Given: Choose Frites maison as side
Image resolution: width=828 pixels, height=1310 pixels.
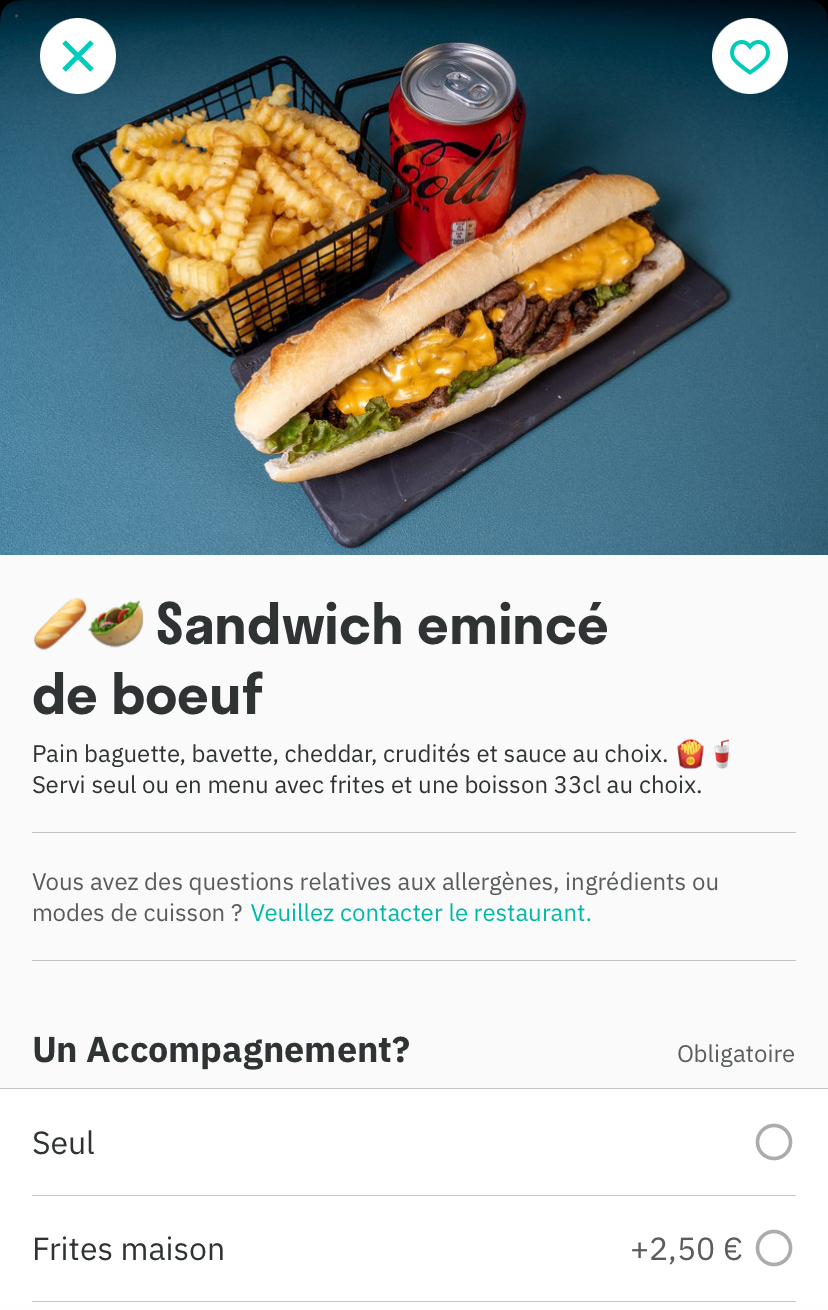Looking at the screenshot, I should (x=773, y=1248).
